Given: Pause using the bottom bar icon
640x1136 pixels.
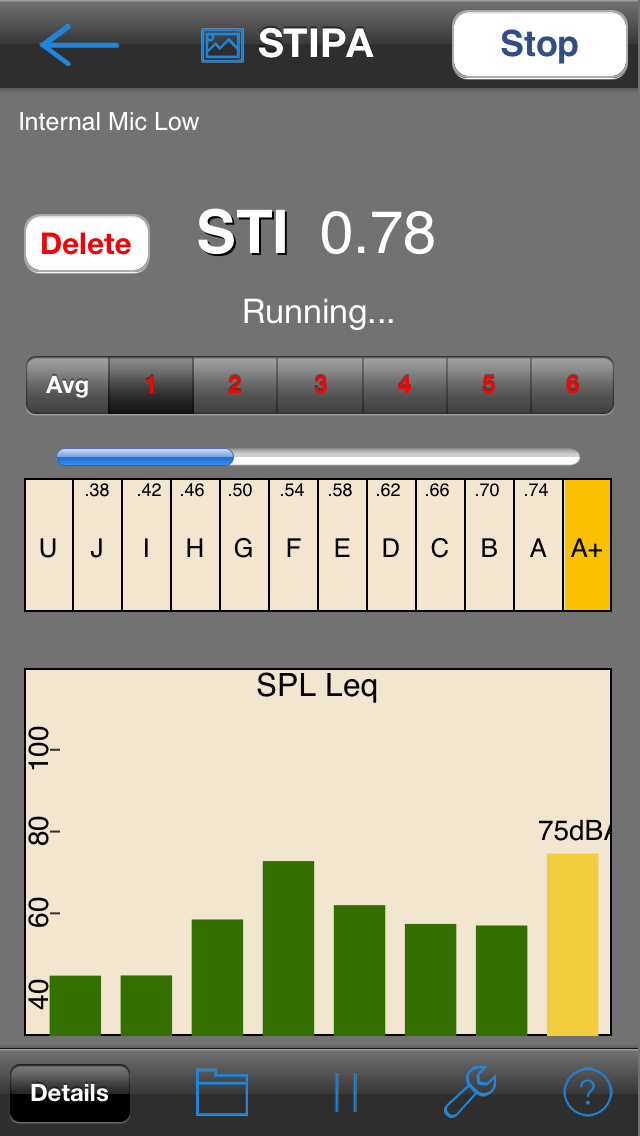Looking at the screenshot, I should click(346, 1093).
